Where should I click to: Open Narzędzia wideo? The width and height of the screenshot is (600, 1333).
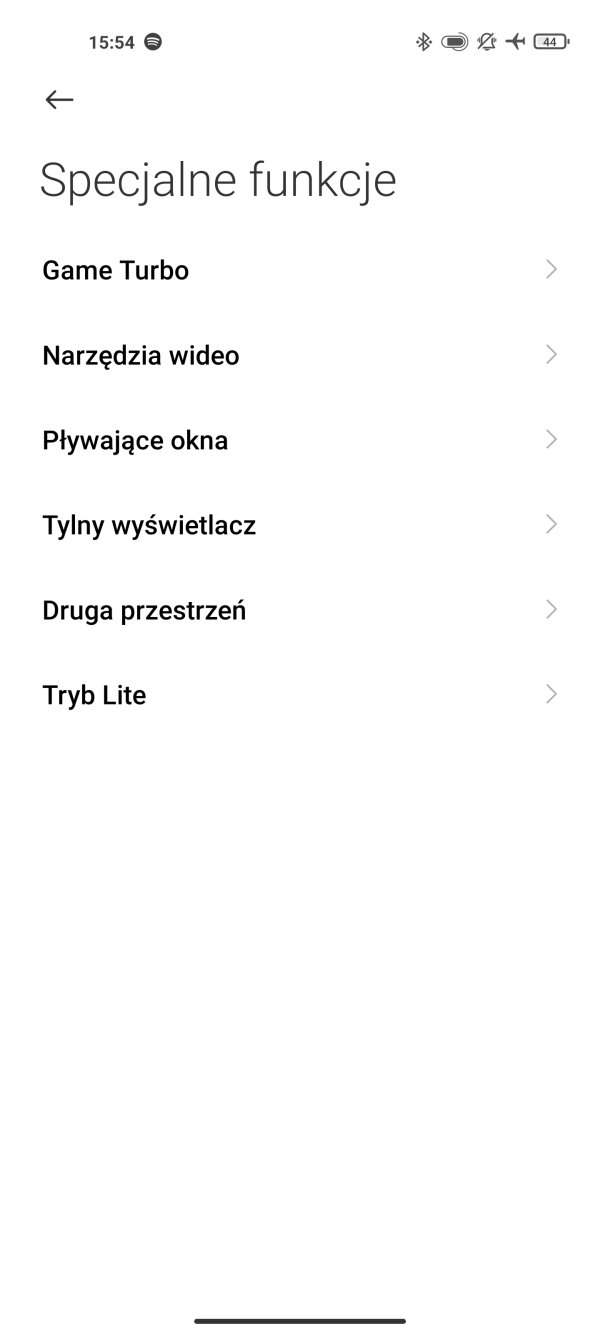[x=300, y=355]
